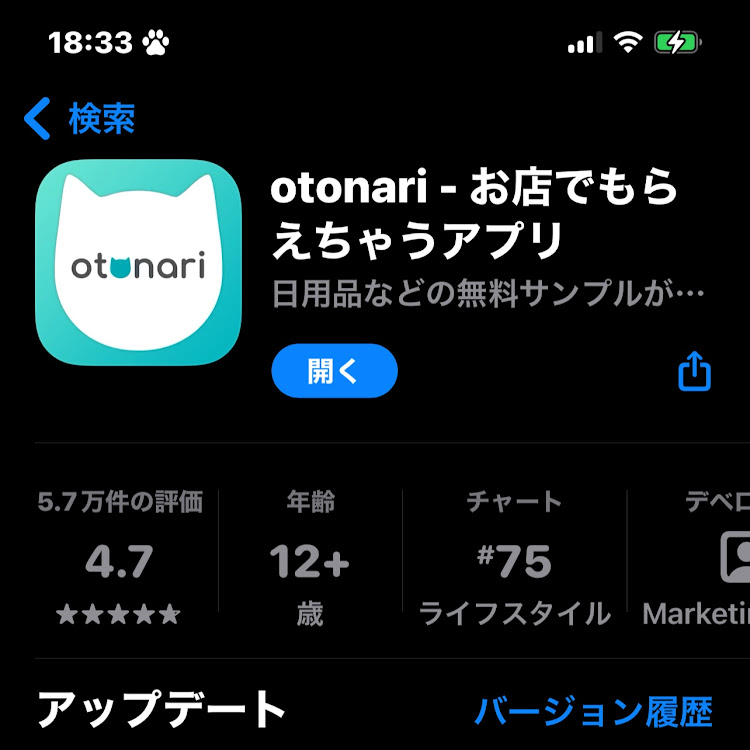This screenshot has height=750, width=750.
Task: Share the otonari app page
Action: click(x=694, y=371)
